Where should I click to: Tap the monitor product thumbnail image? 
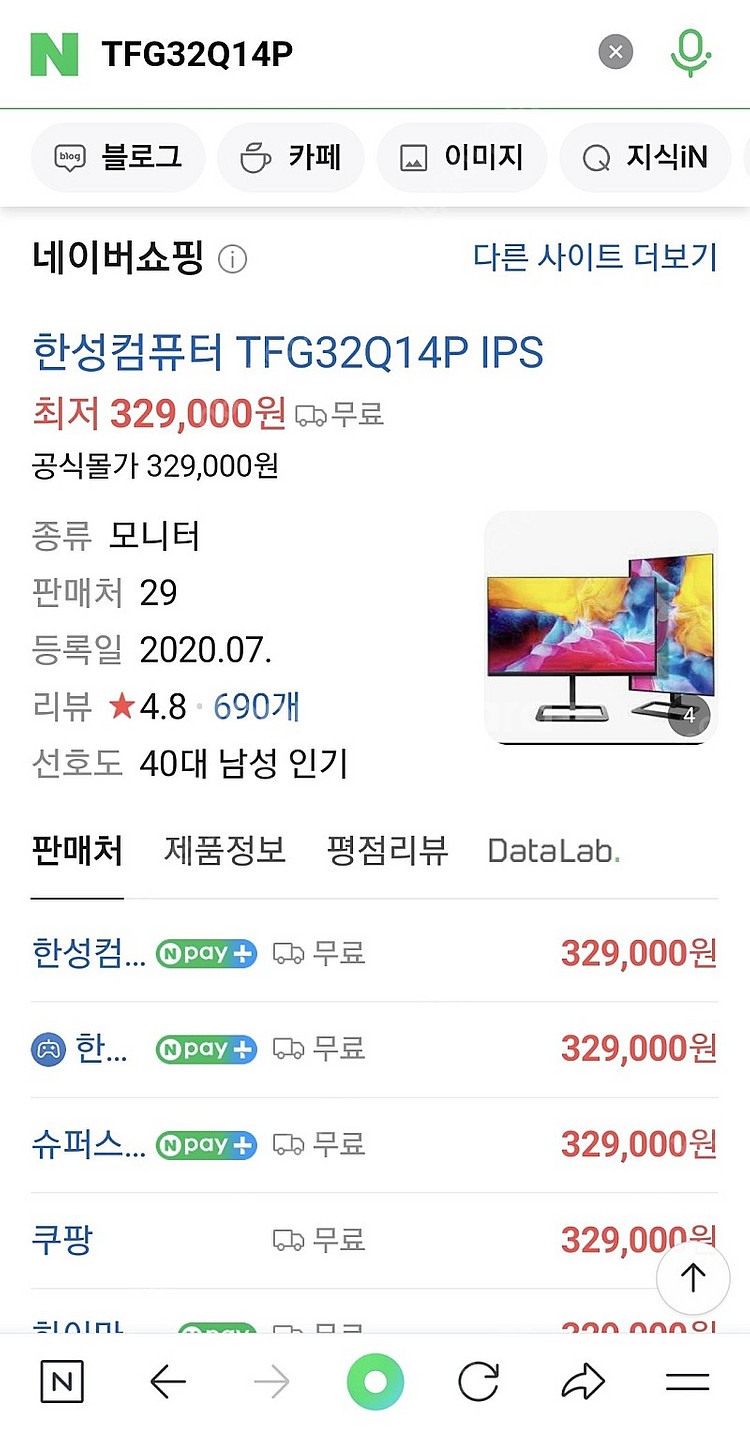point(600,626)
